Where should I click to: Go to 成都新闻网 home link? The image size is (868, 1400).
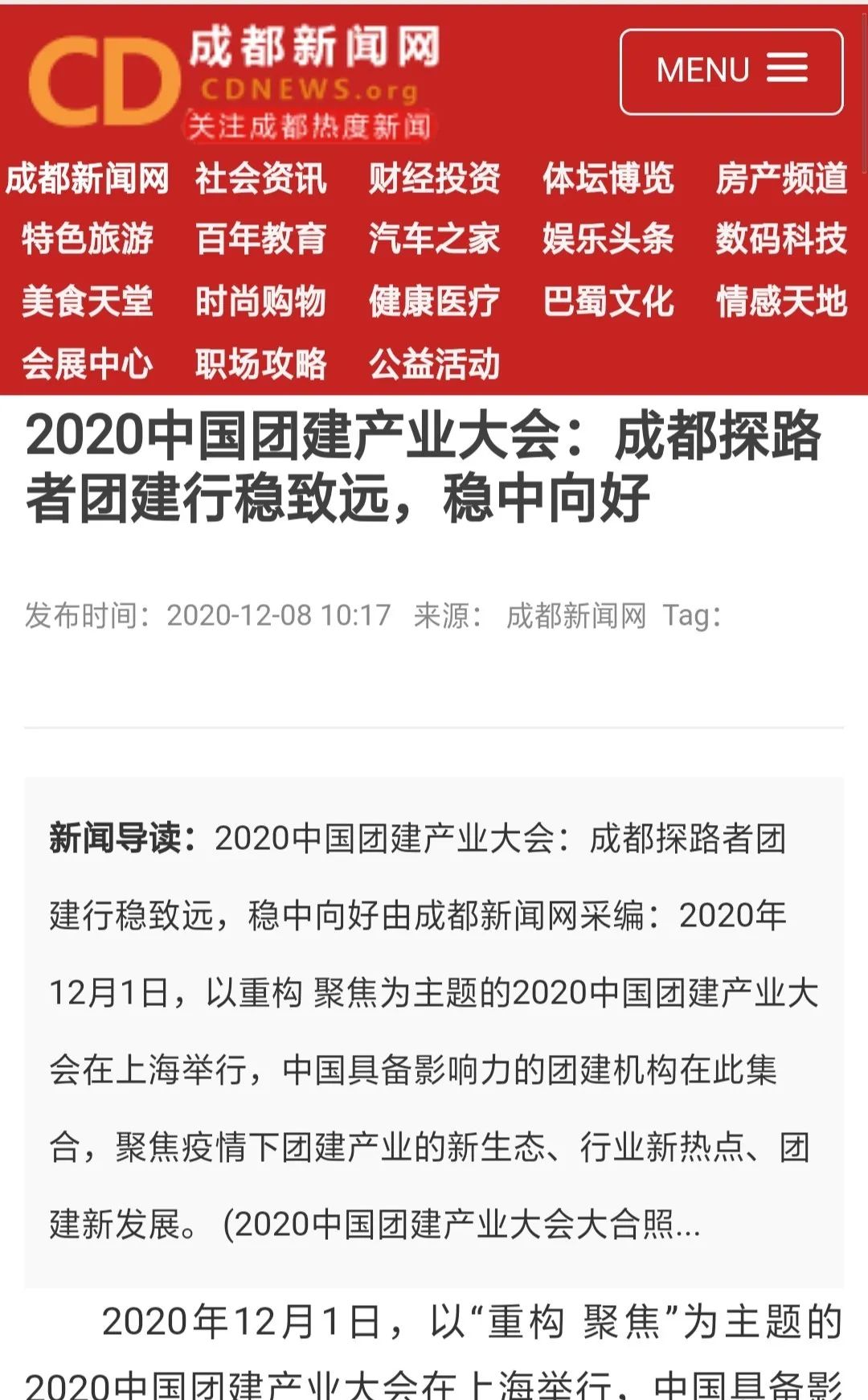point(87,179)
